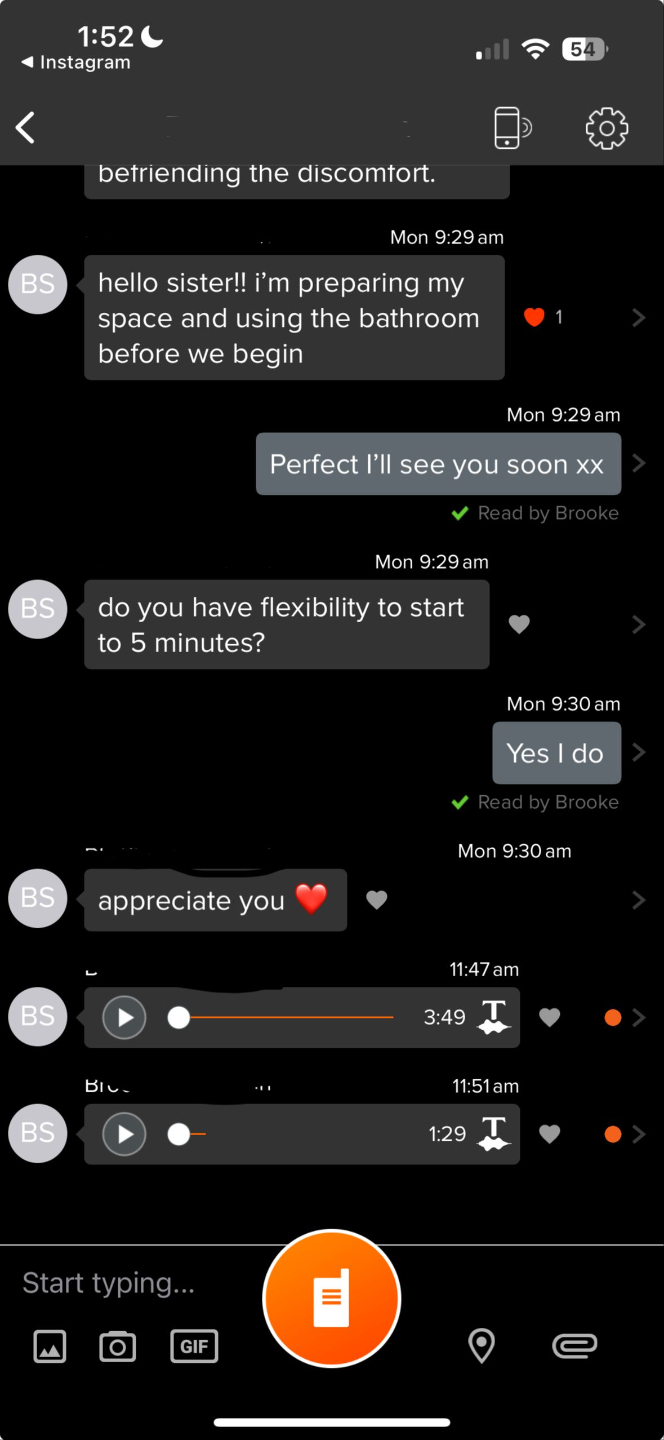Image resolution: width=664 pixels, height=1440 pixels.
Task: Share your location pin
Action: click(x=481, y=1346)
